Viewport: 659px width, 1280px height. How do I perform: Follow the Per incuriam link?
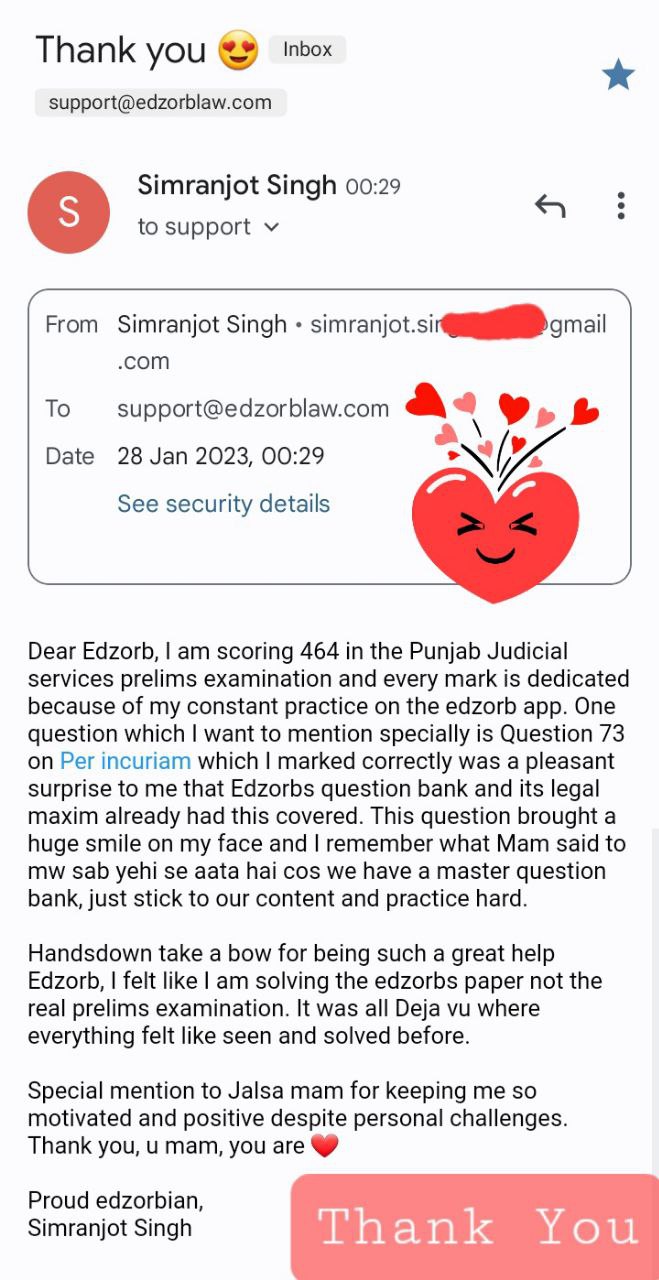point(125,761)
